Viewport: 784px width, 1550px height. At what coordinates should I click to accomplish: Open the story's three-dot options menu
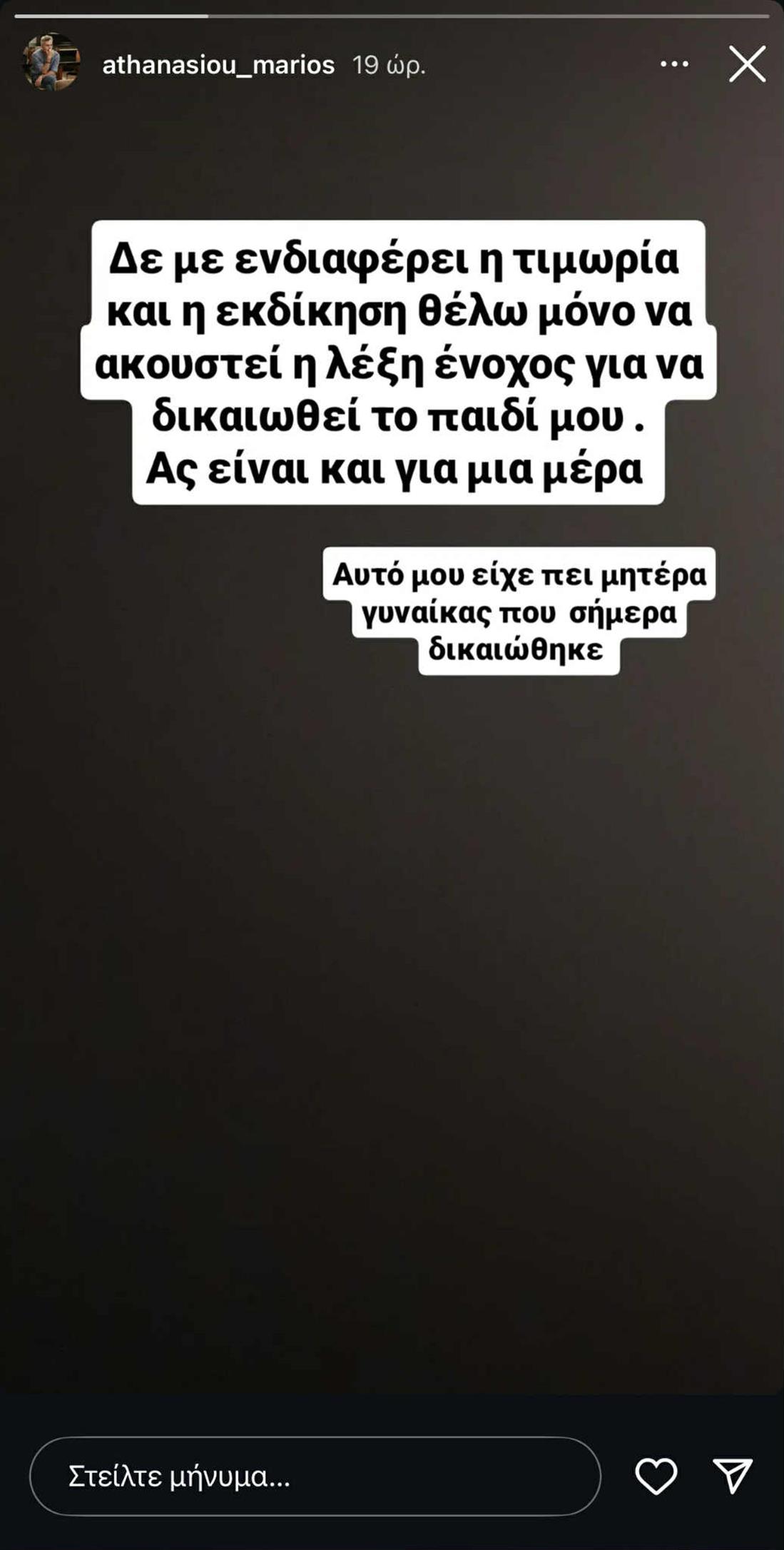pyautogui.click(x=674, y=64)
